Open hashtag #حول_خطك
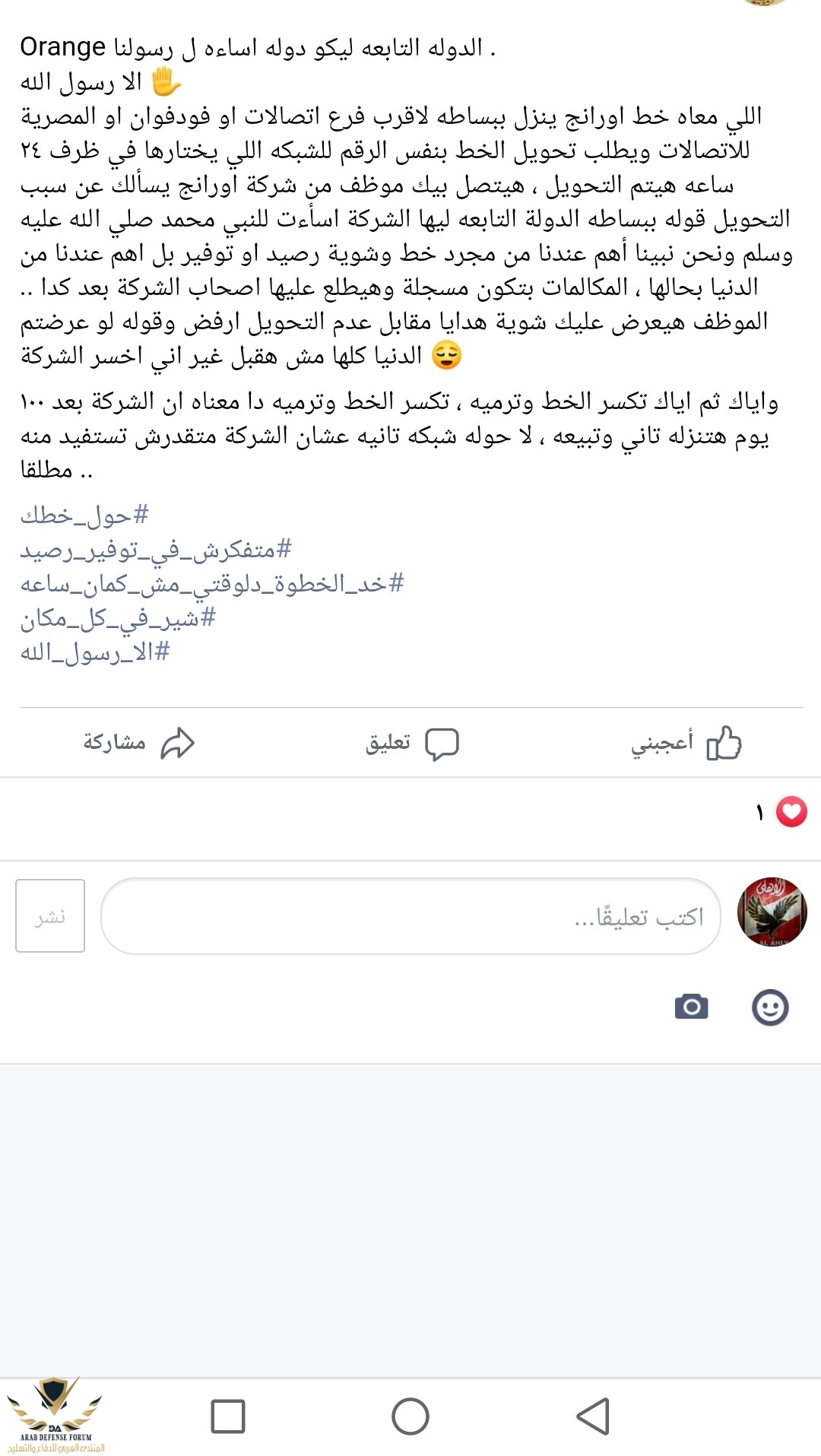The height and width of the screenshot is (1456, 821). pyautogui.click(x=84, y=515)
